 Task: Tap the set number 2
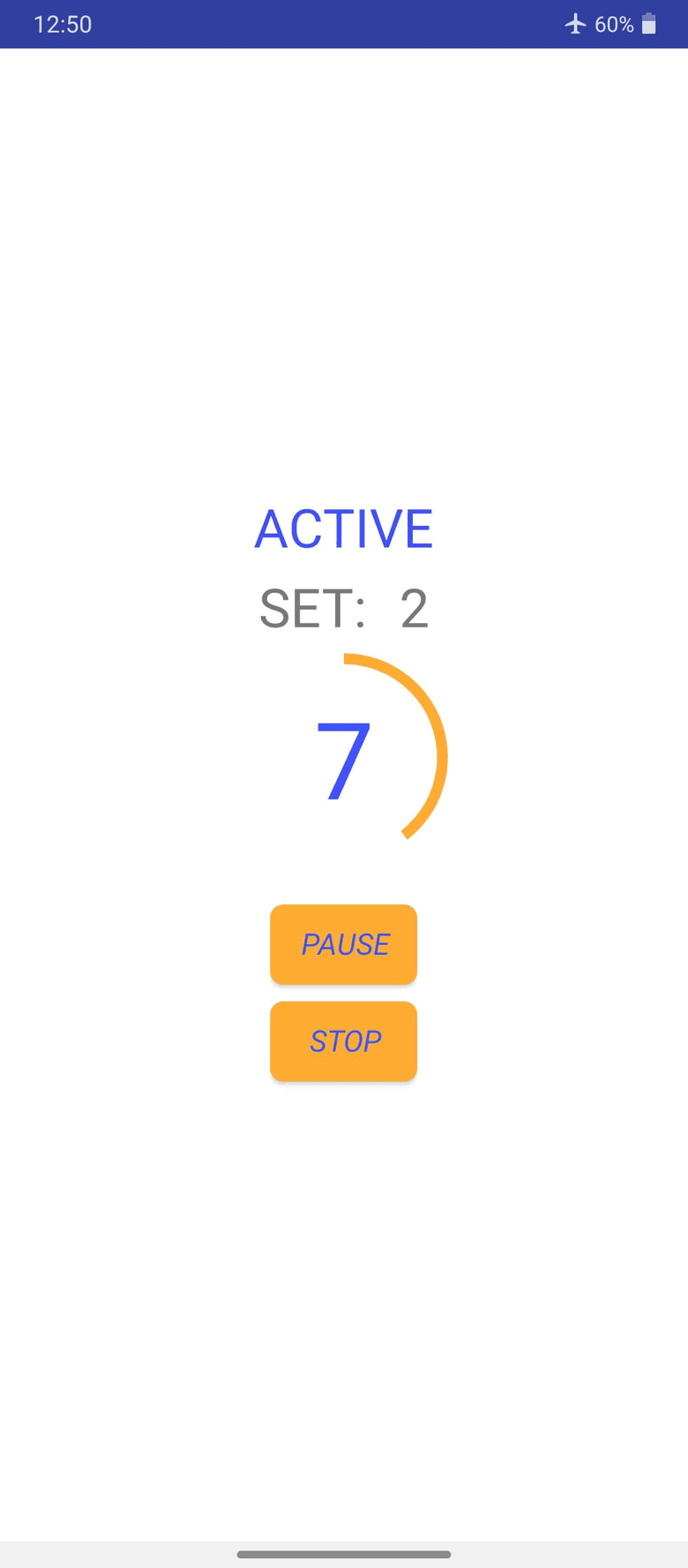(x=414, y=609)
